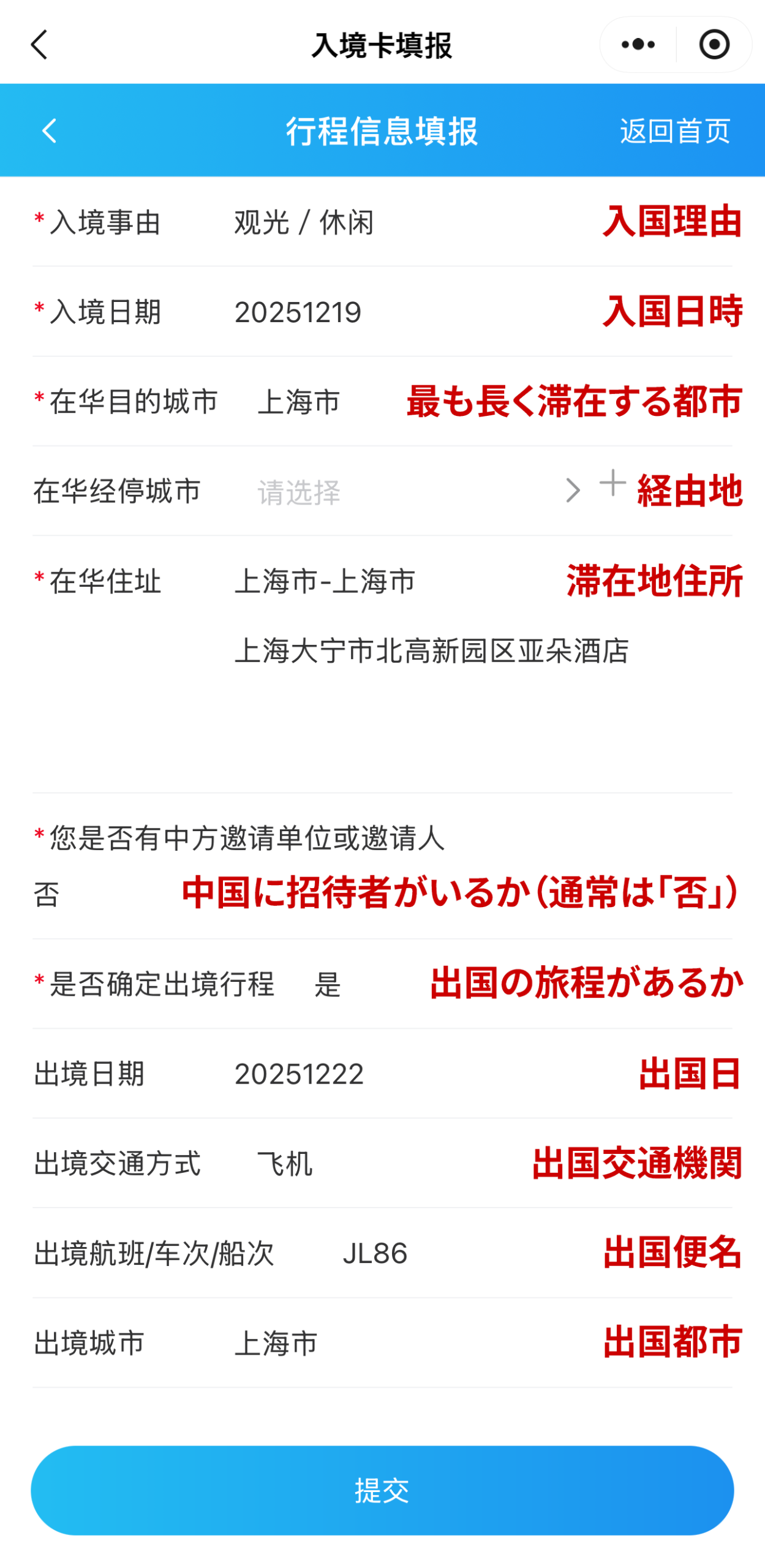The height and width of the screenshot is (1568, 765).
Task: Choose a city under 在华经停城市
Action: point(404,491)
